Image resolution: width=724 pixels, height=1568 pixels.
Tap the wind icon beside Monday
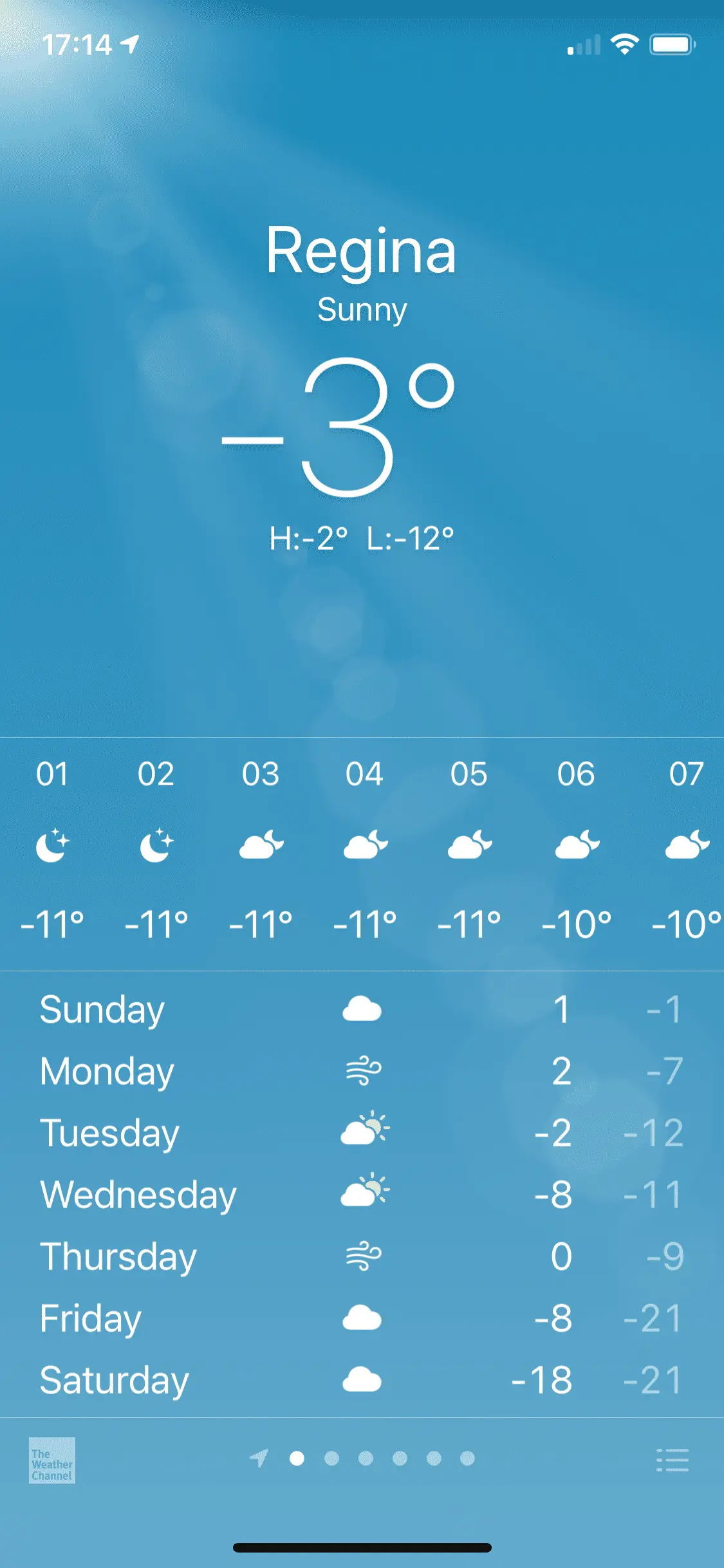[362, 1070]
